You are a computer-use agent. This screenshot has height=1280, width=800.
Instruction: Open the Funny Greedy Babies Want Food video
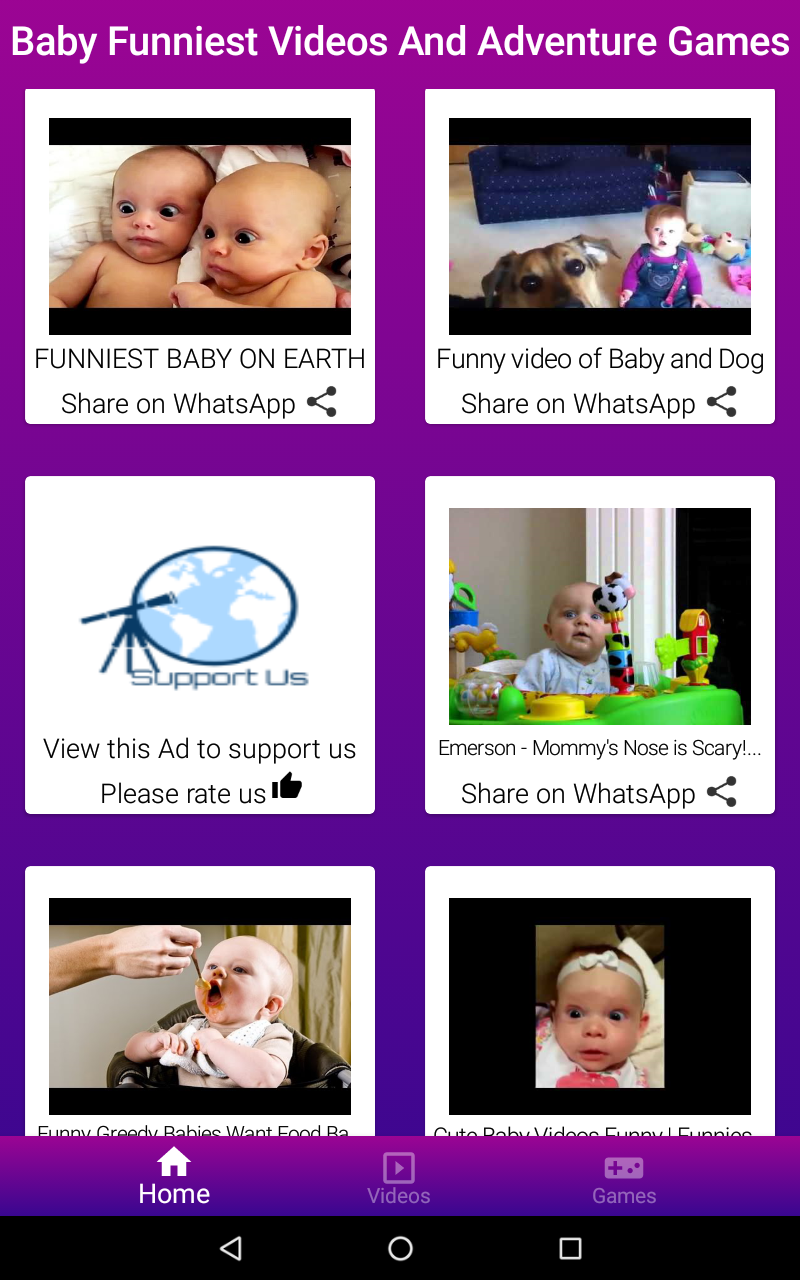pos(200,1006)
